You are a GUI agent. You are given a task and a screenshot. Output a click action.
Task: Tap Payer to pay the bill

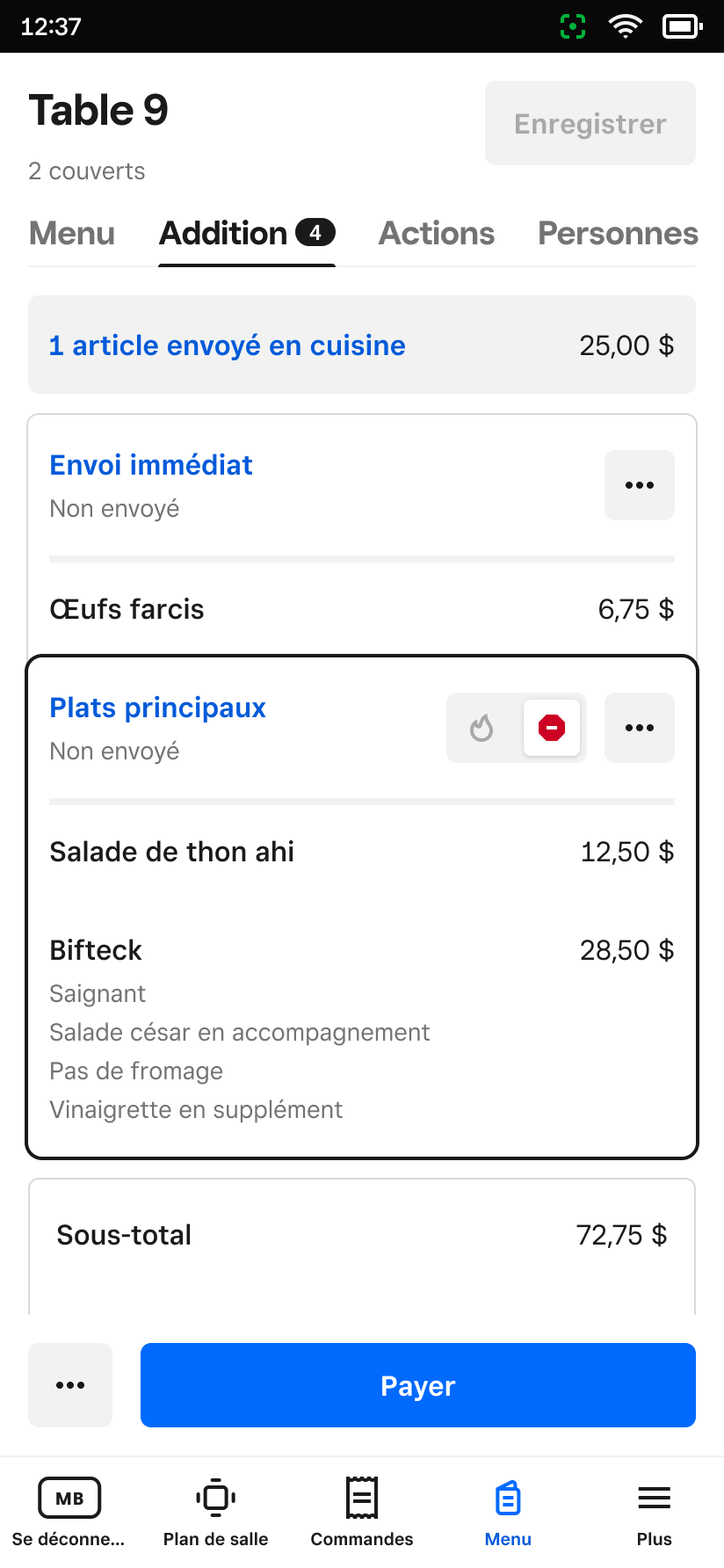click(418, 1385)
